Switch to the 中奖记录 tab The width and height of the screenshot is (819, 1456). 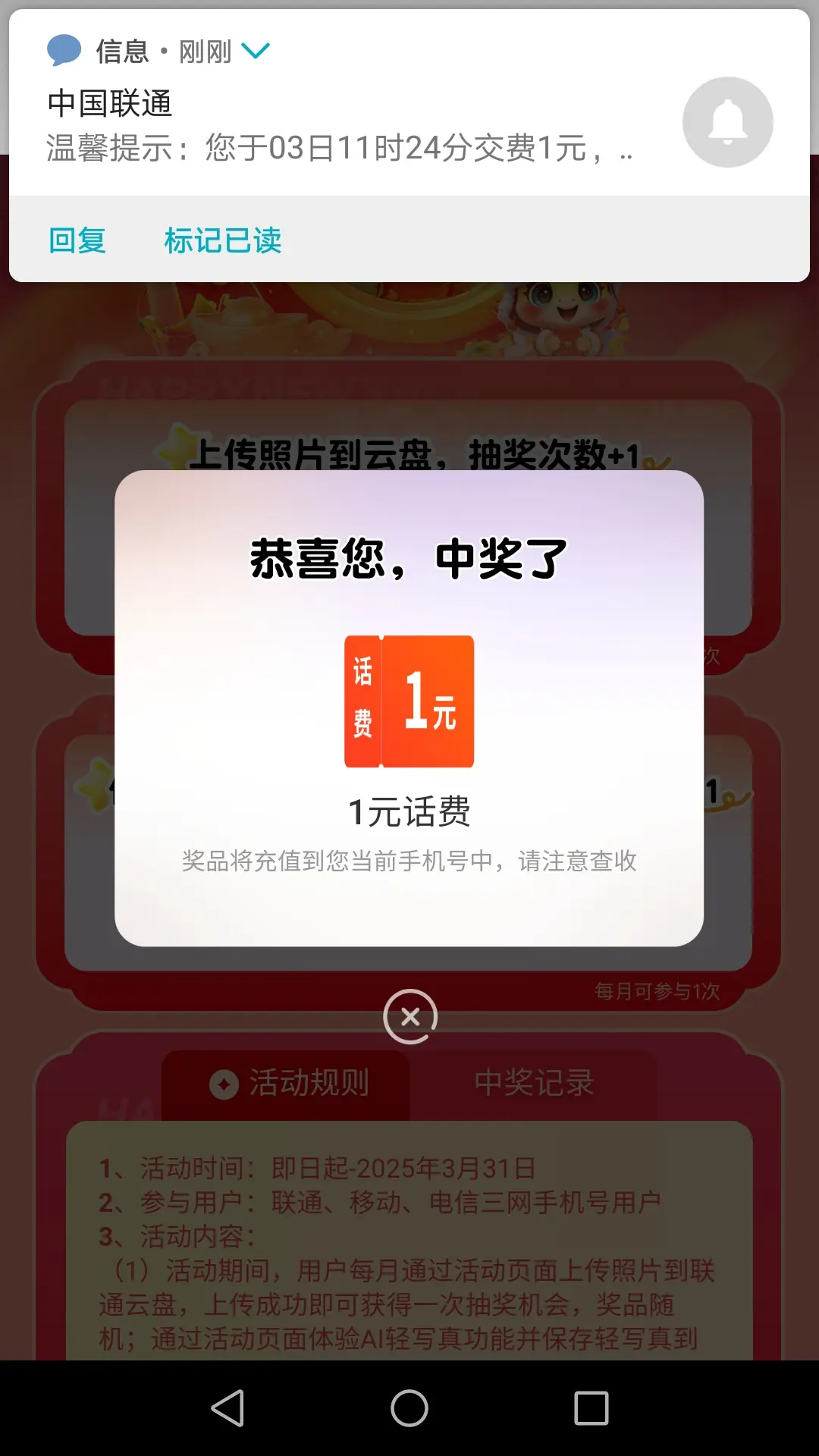(x=534, y=1083)
